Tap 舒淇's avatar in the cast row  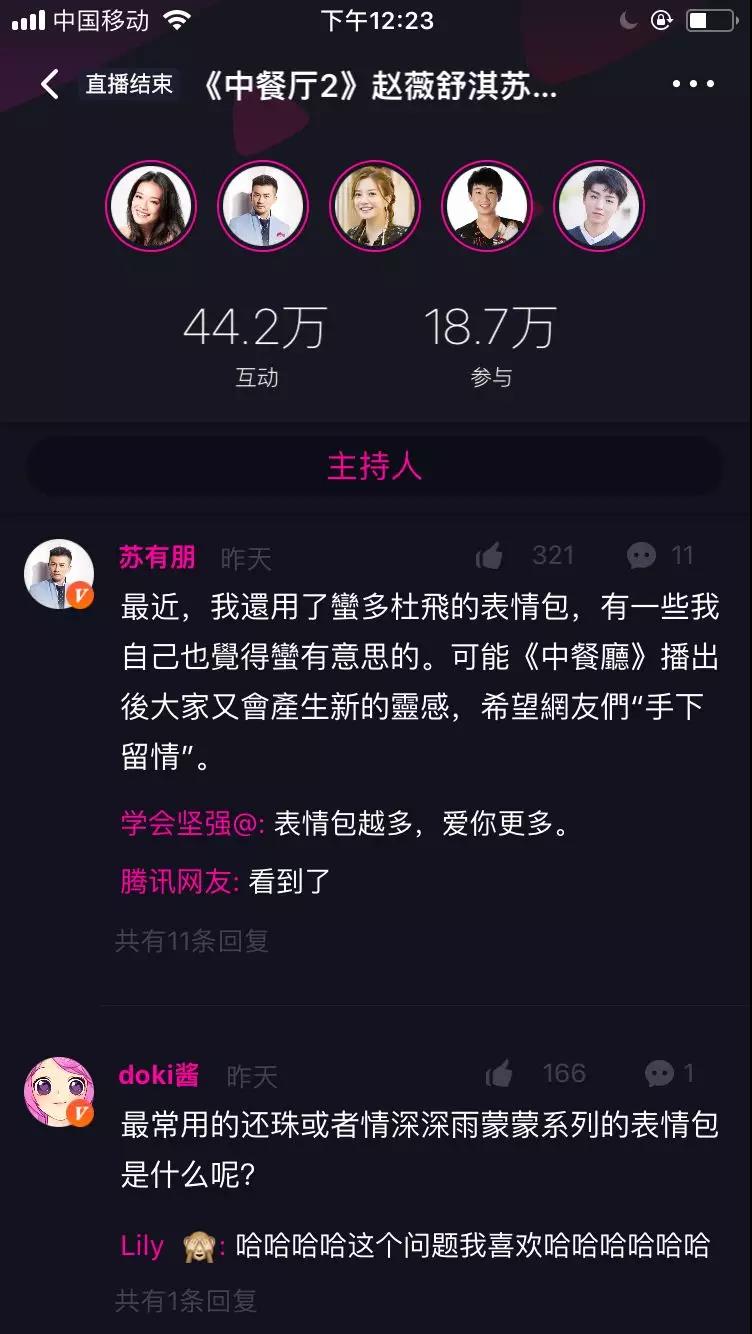click(151, 206)
